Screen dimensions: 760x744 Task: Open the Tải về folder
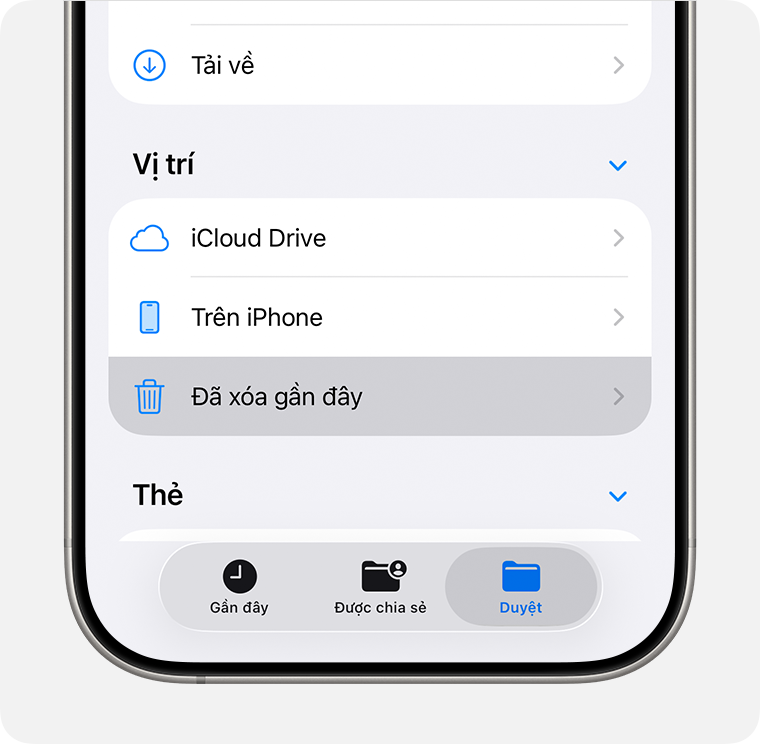(379, 66)
